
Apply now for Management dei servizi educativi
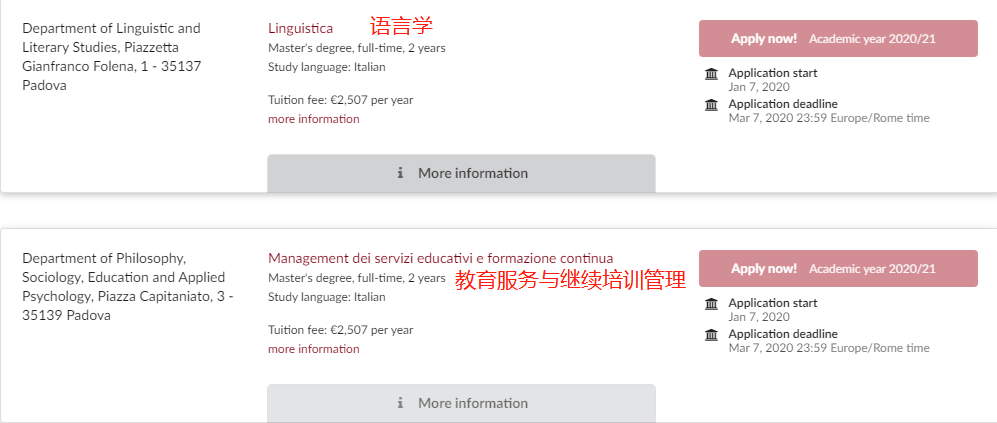pyautogui.click(x=837, y=268)
